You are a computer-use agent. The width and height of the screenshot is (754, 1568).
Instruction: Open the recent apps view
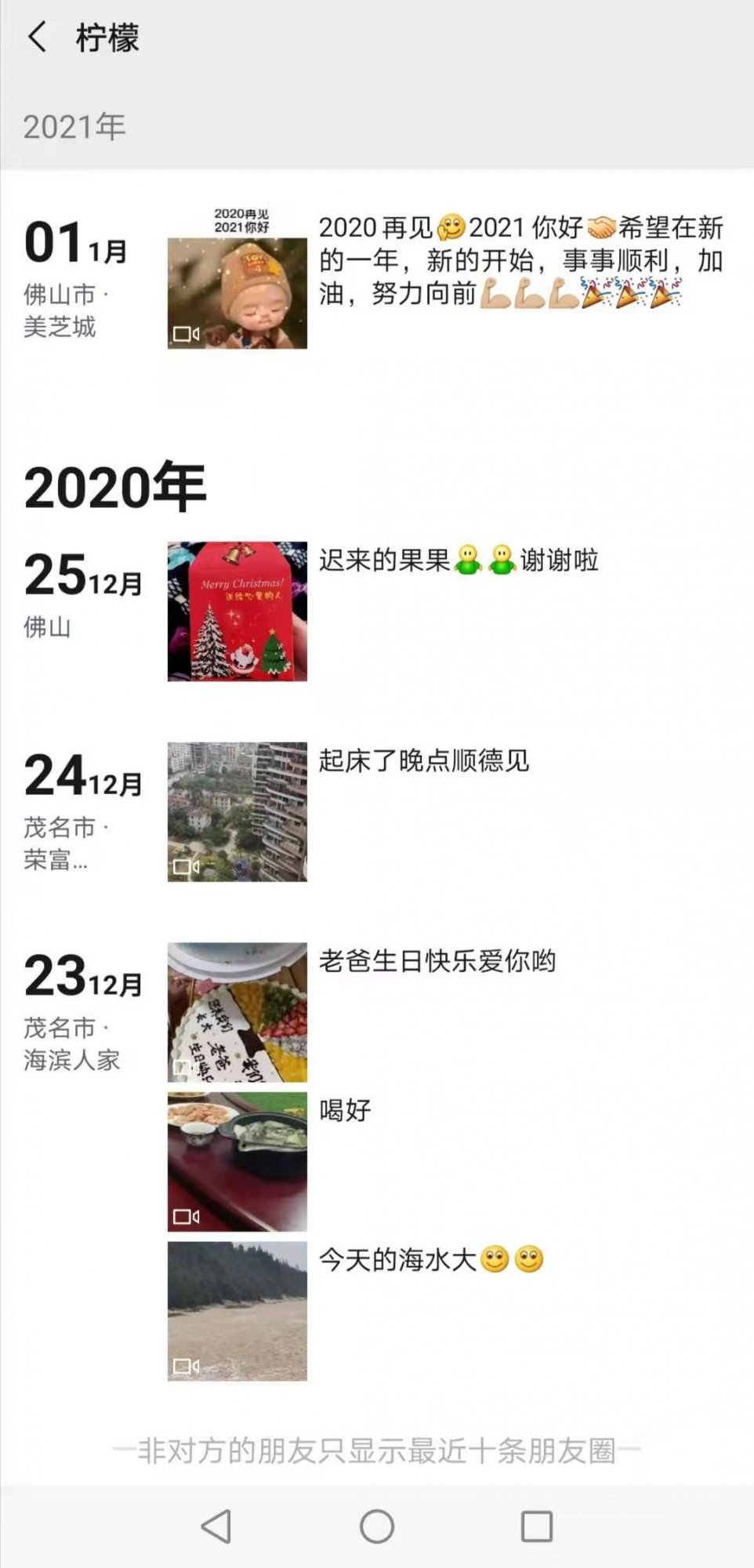[x=537, y=1526]
